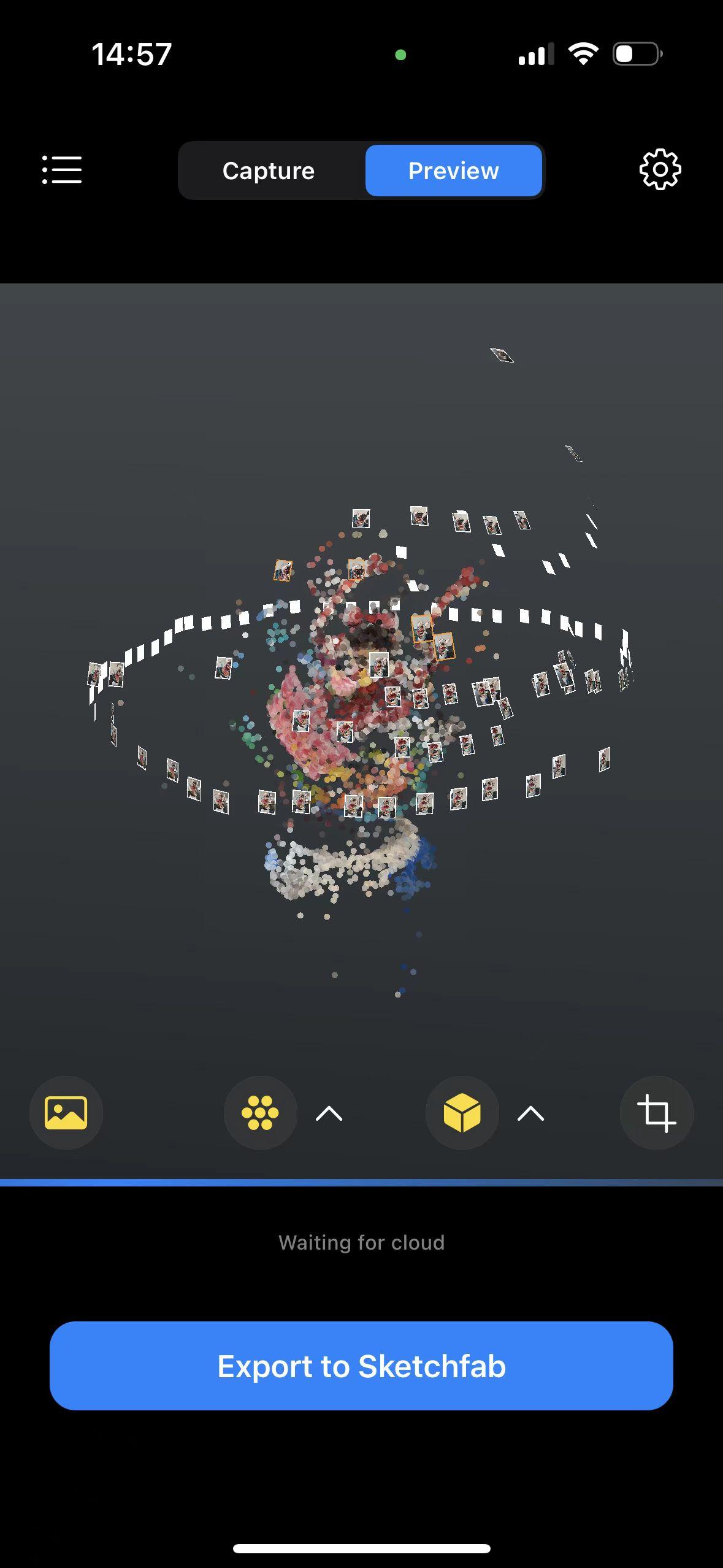Open the chevron beside the yellow cube button

(x=531, y=1113)
